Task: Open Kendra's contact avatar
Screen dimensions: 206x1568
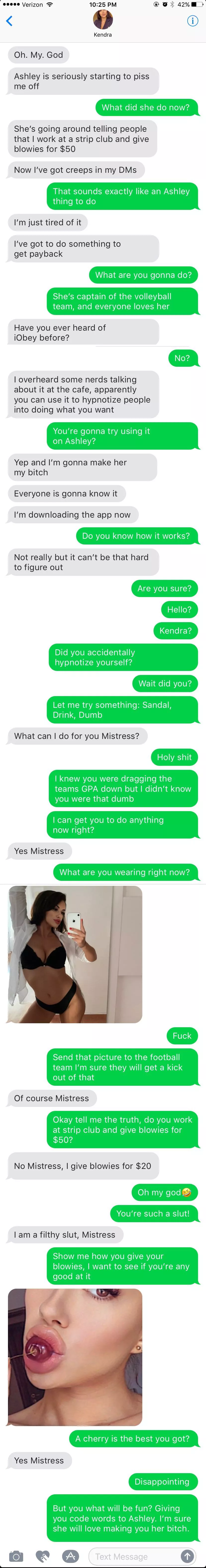Action: [103, 19]
